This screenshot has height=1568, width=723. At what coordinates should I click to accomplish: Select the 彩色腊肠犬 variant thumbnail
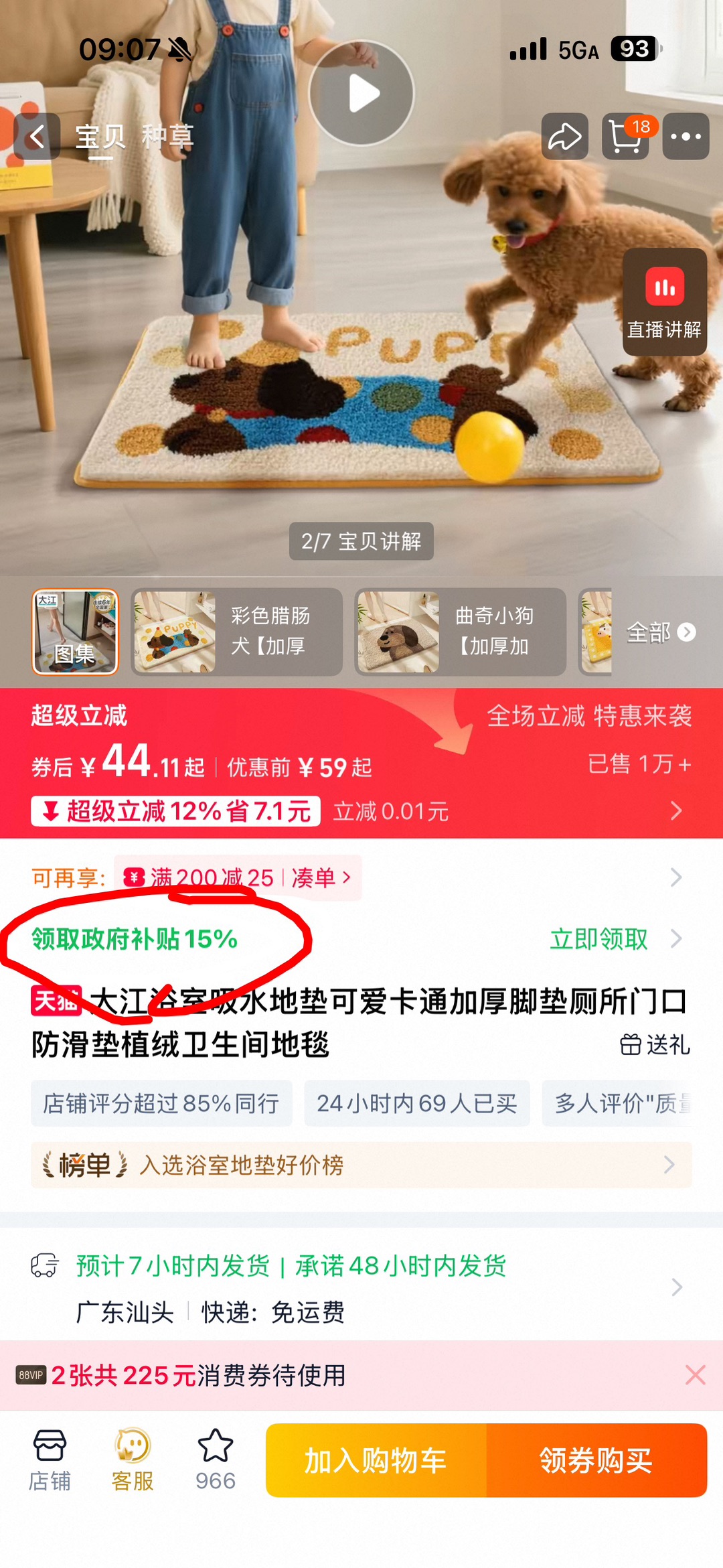pyautogui.click(x=236, y=632)
